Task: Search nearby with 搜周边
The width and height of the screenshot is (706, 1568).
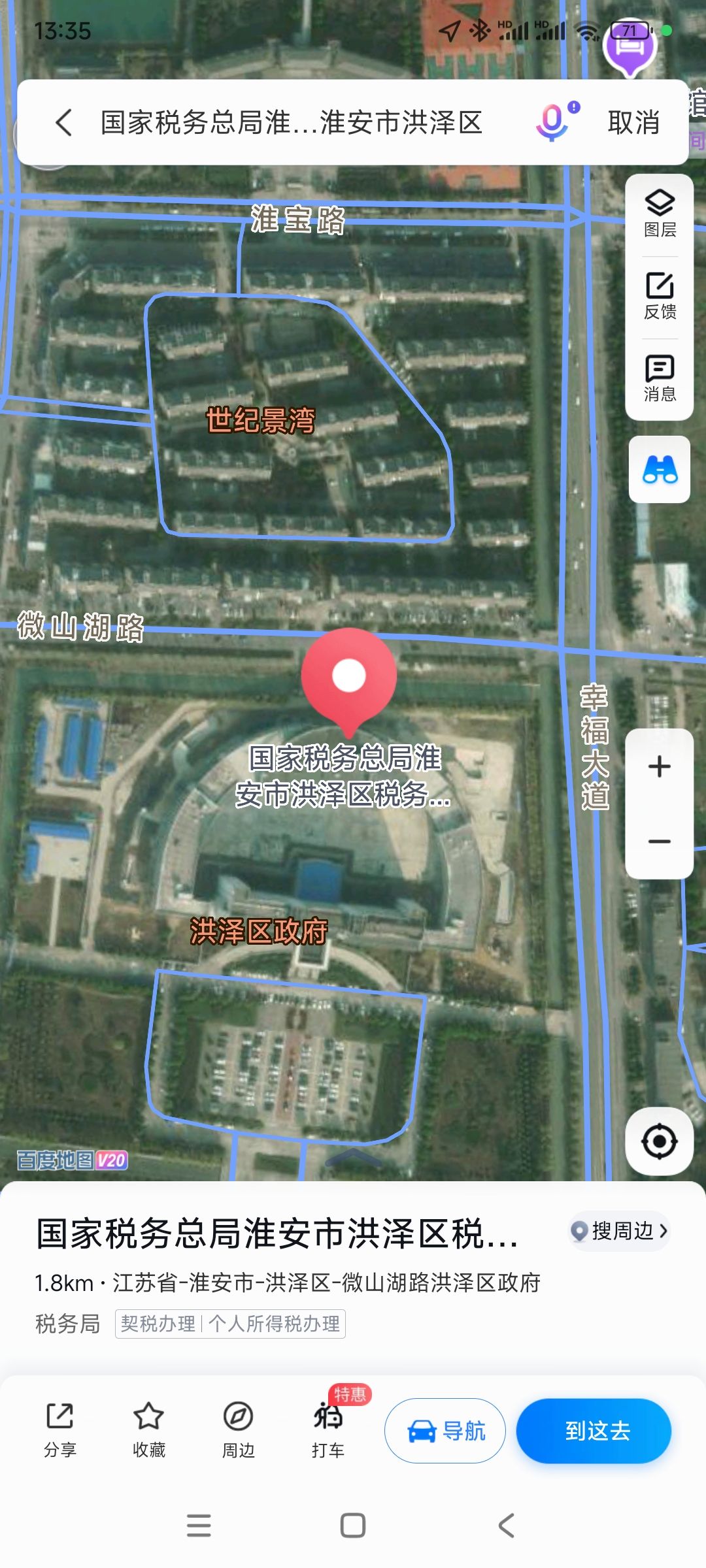Action: pyautogui.click(x=620, y=1231)
